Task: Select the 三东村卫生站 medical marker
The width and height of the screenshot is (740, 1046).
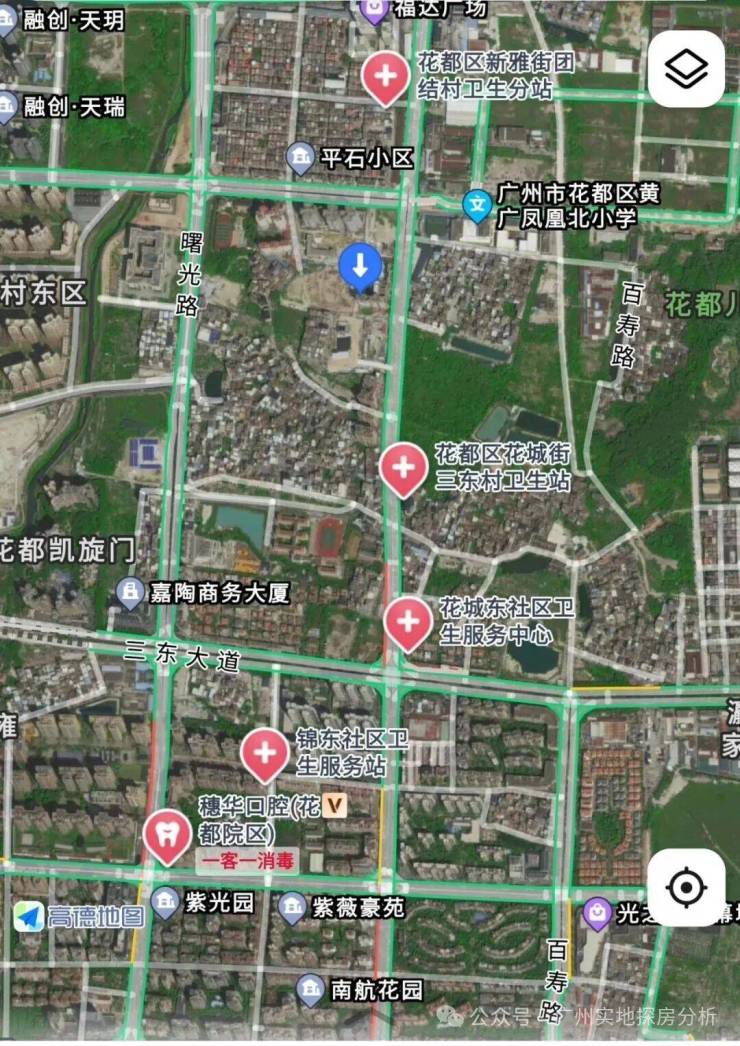Action: pyautogui.click(x=403, y=467)
